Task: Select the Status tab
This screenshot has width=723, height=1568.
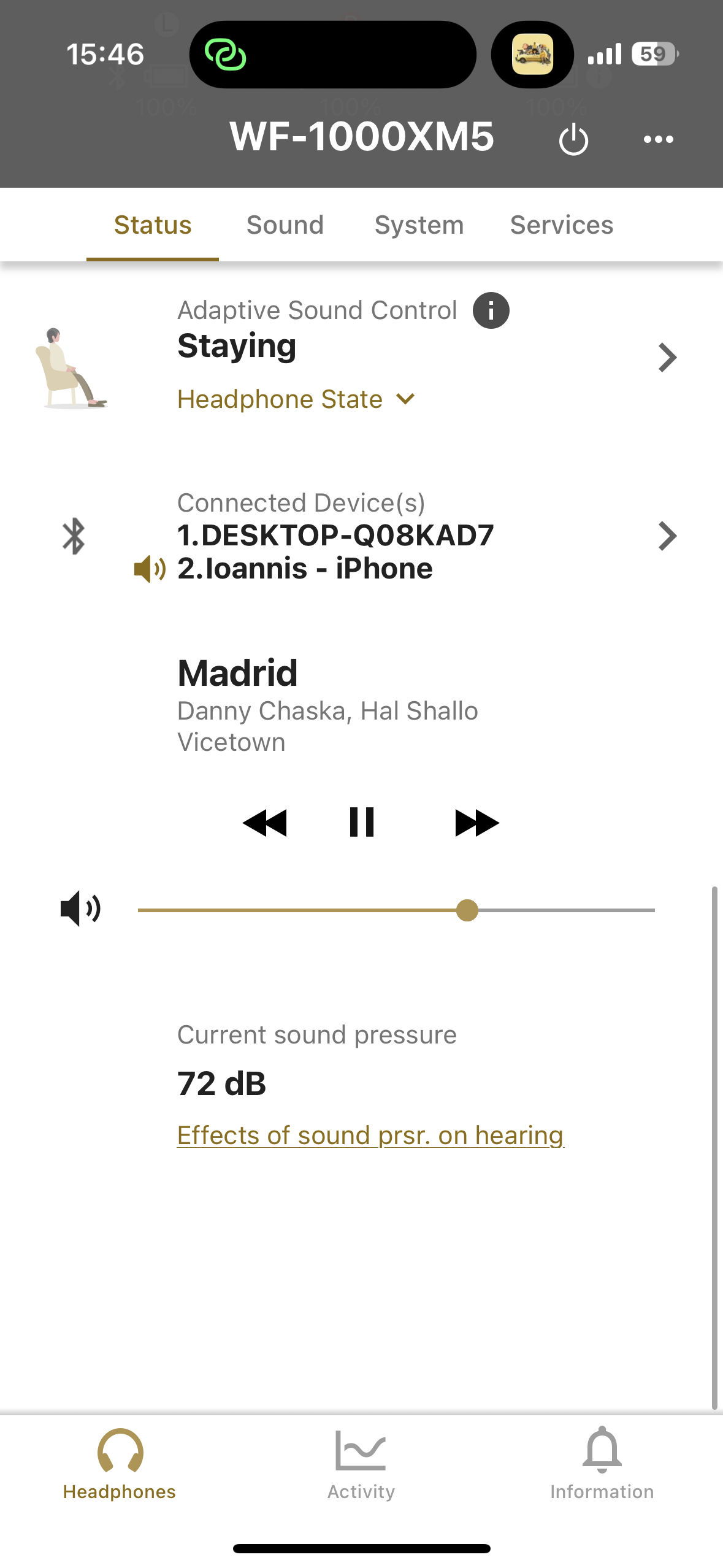Action: [x=153, y=225]
